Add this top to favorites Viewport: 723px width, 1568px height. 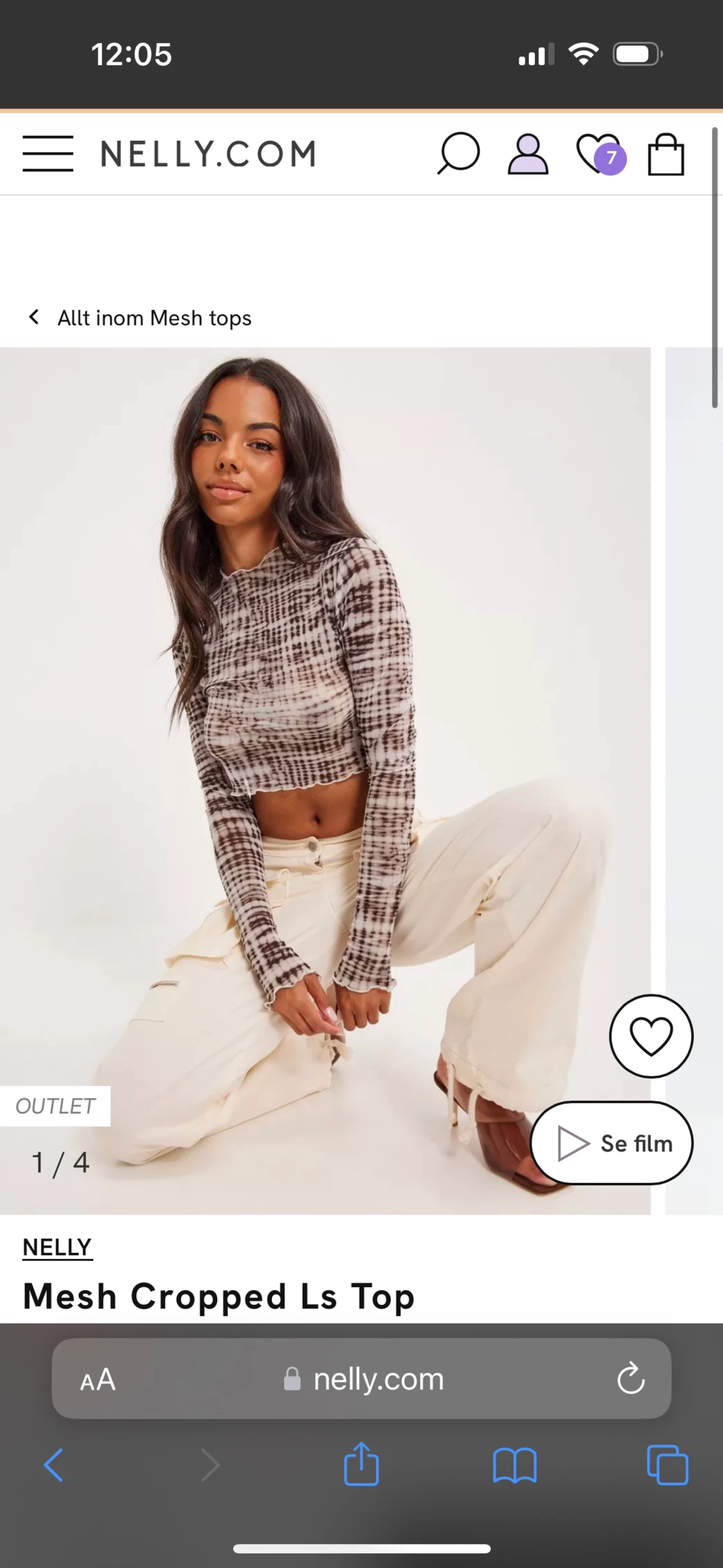[650, 1036]
